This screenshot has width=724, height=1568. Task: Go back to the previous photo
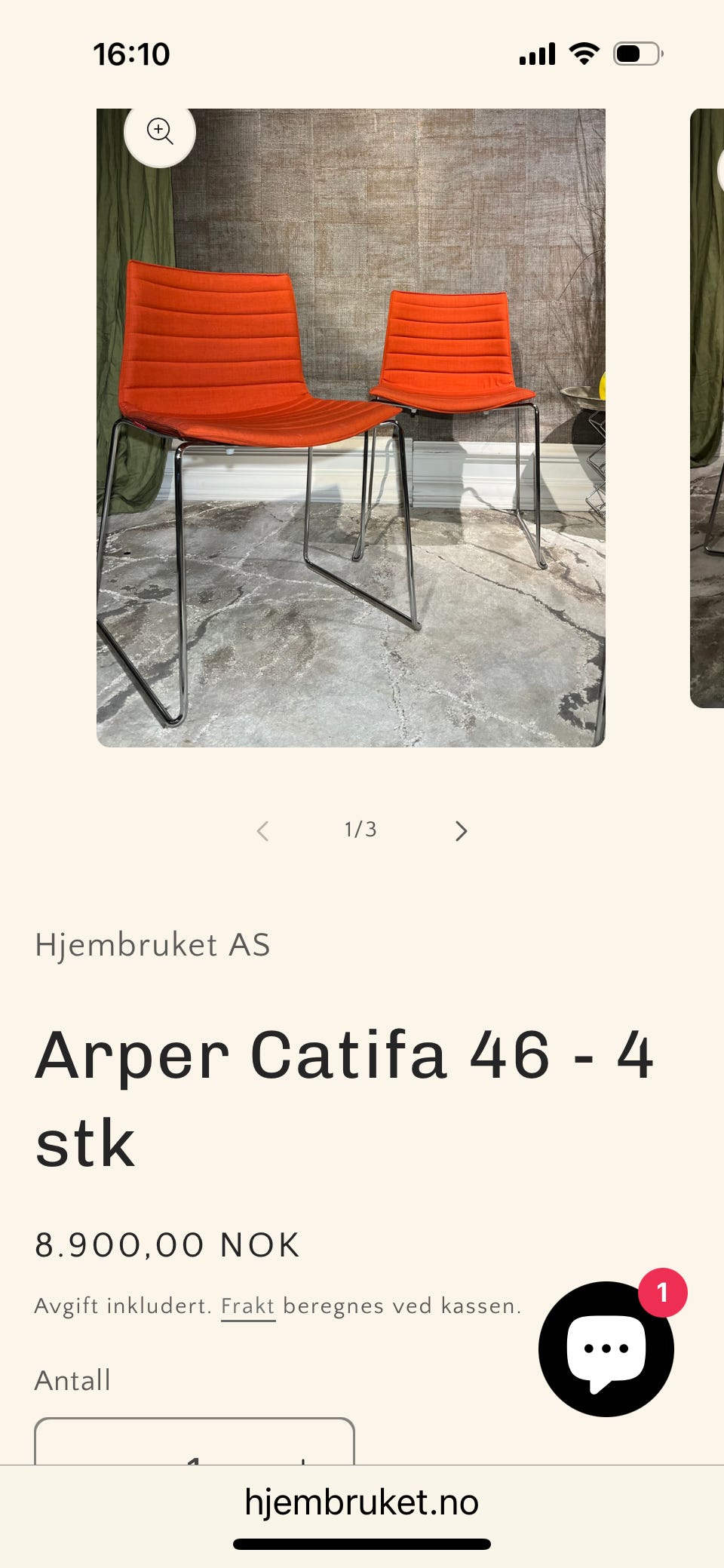[262, 830]
